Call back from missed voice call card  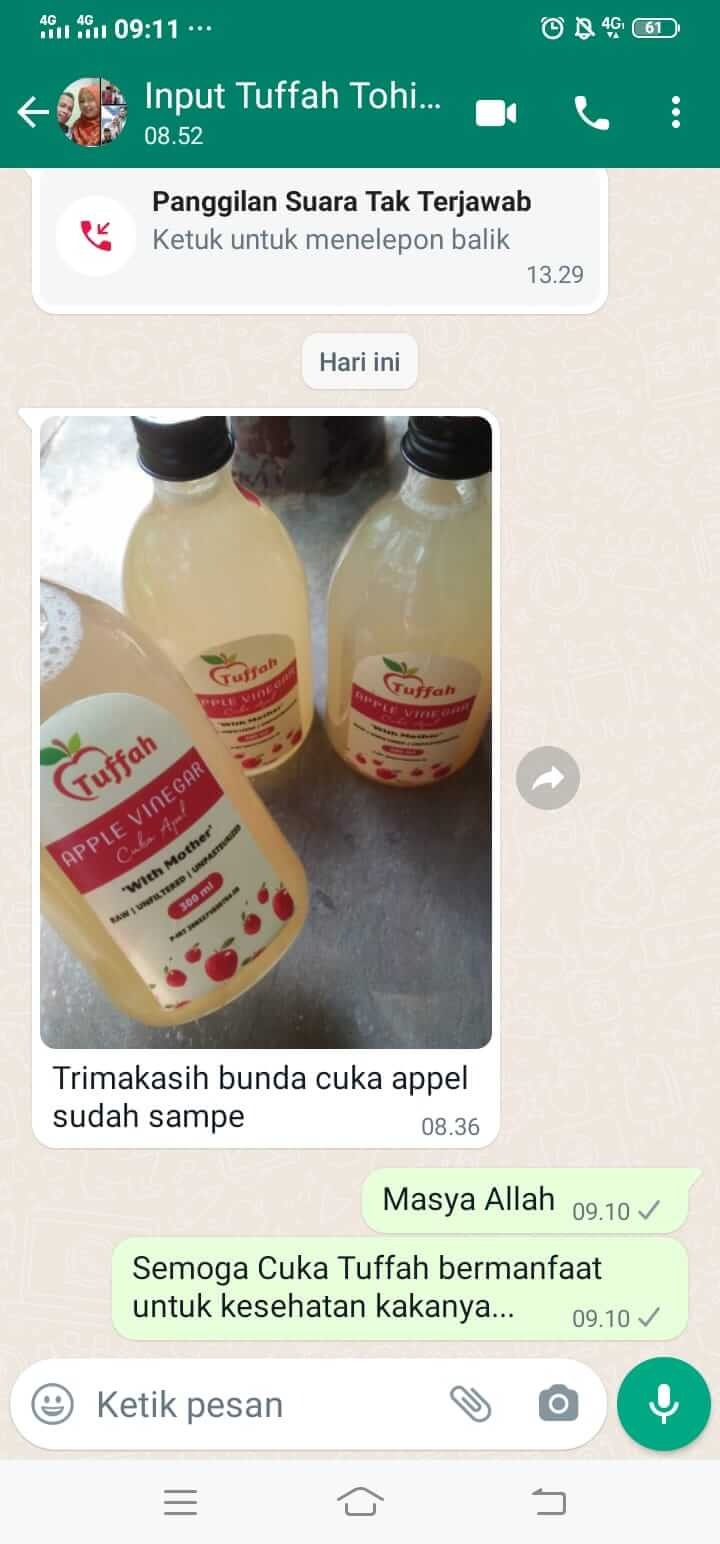tap(320, 236)
